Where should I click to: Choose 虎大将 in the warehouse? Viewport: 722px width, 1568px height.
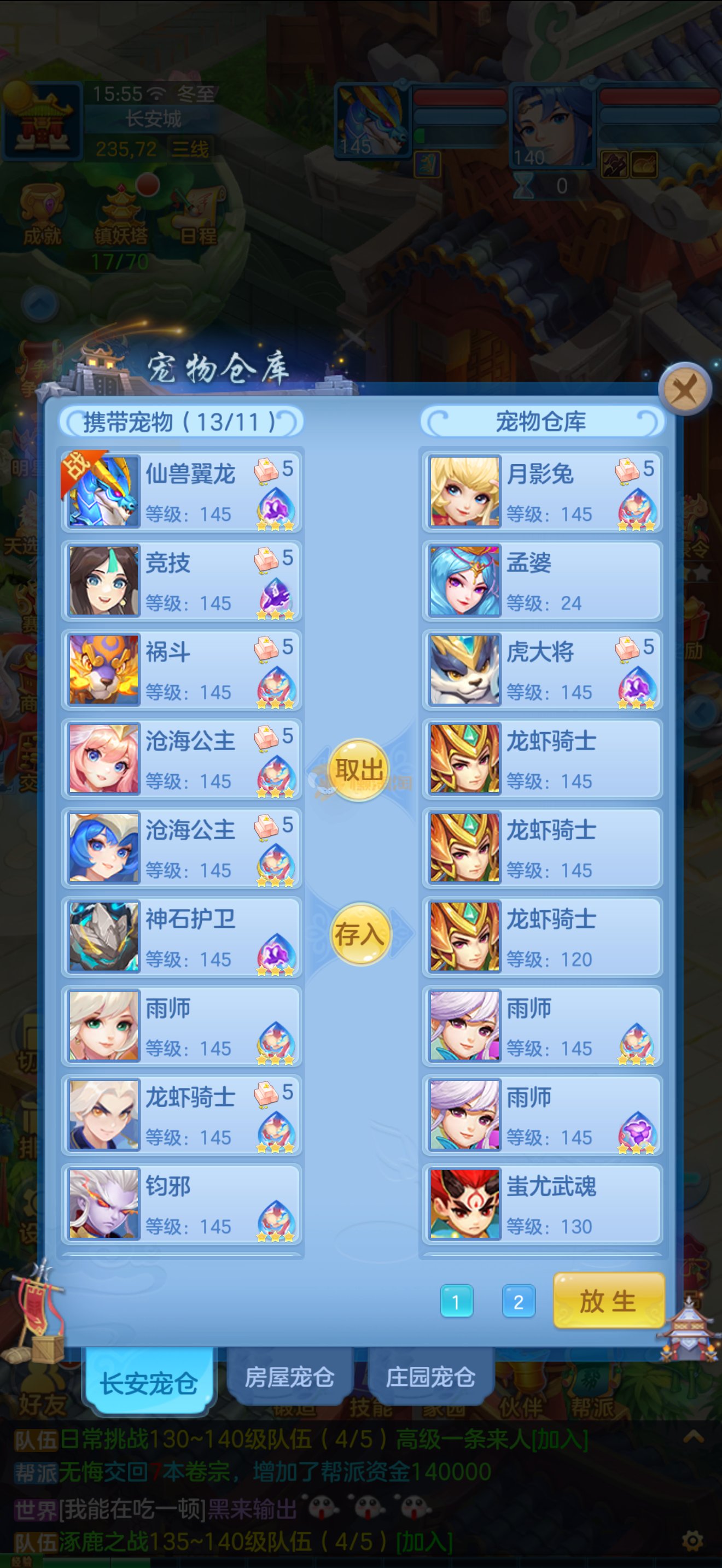[542, 670]
